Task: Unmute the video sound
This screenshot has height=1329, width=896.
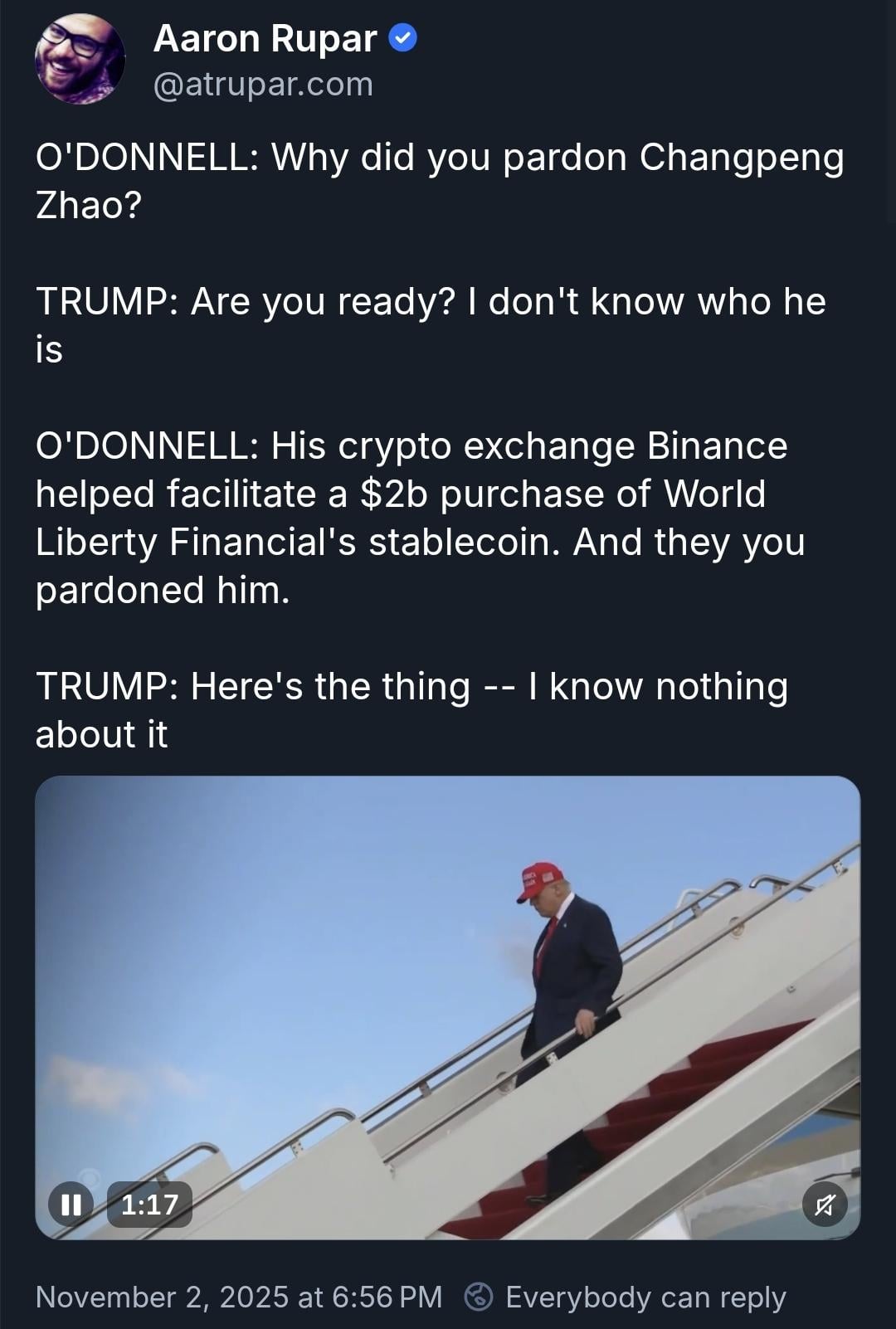Action: pyautogui.click(x=825, y=1205)
